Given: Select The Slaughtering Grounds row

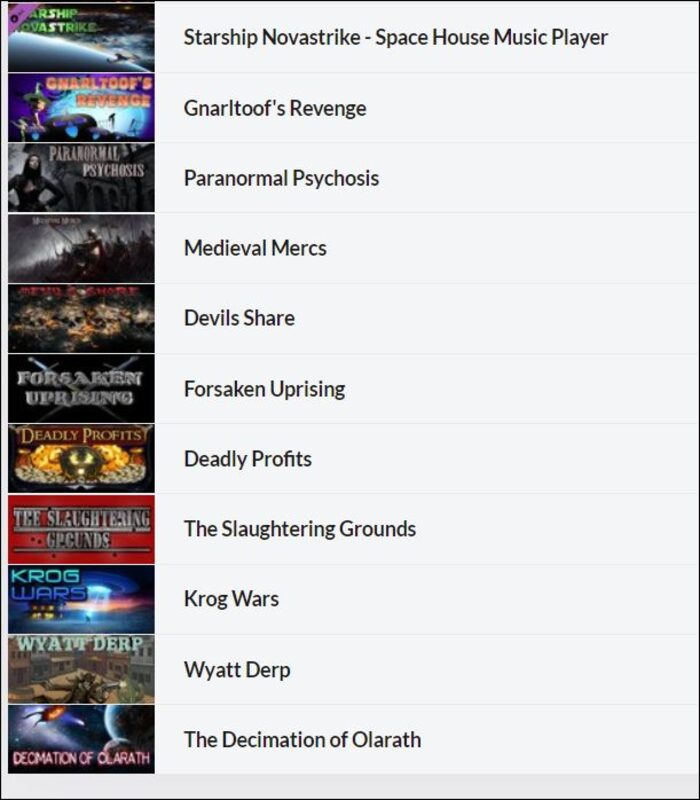Looking at the screenshot, I should coord(299,529).
